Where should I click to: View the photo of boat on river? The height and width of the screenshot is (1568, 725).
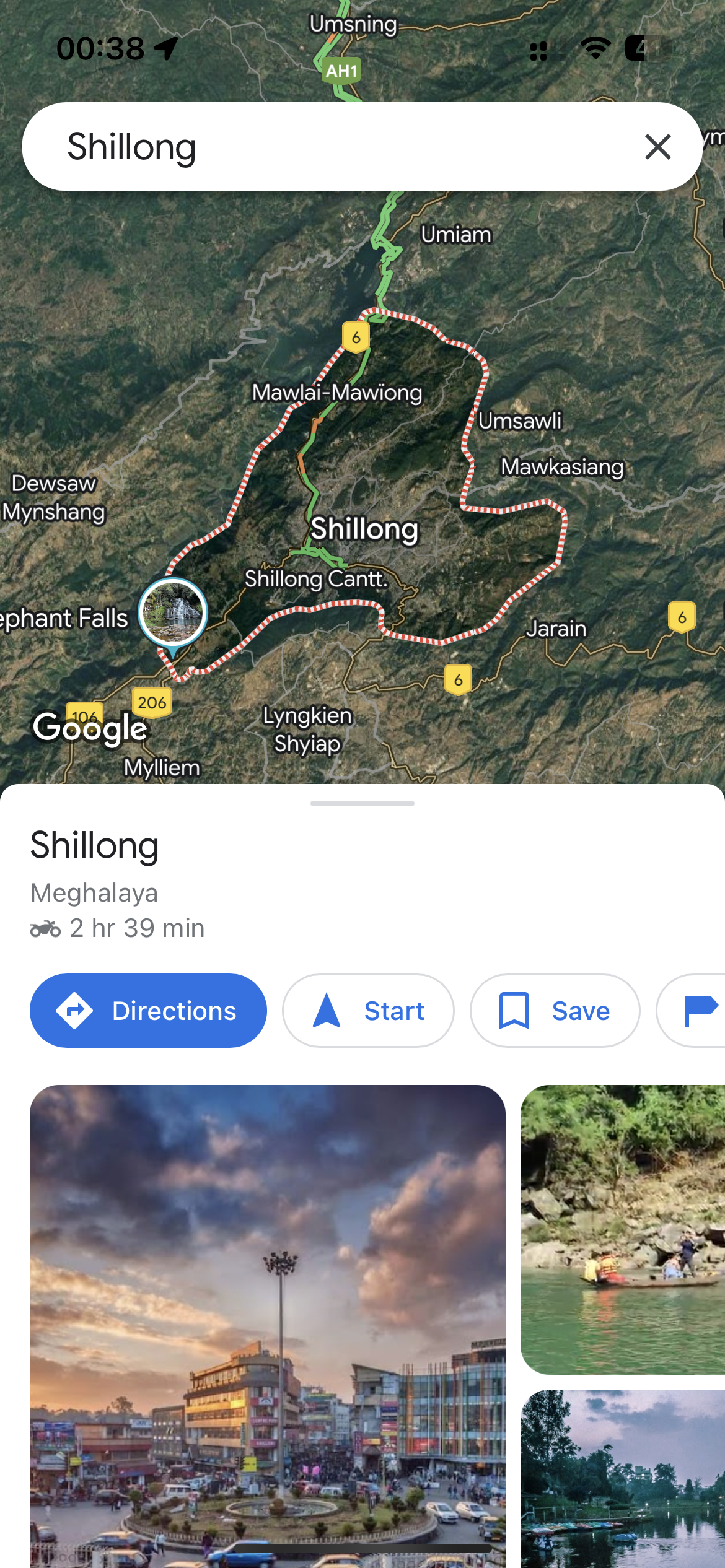tap(622, 1229)
